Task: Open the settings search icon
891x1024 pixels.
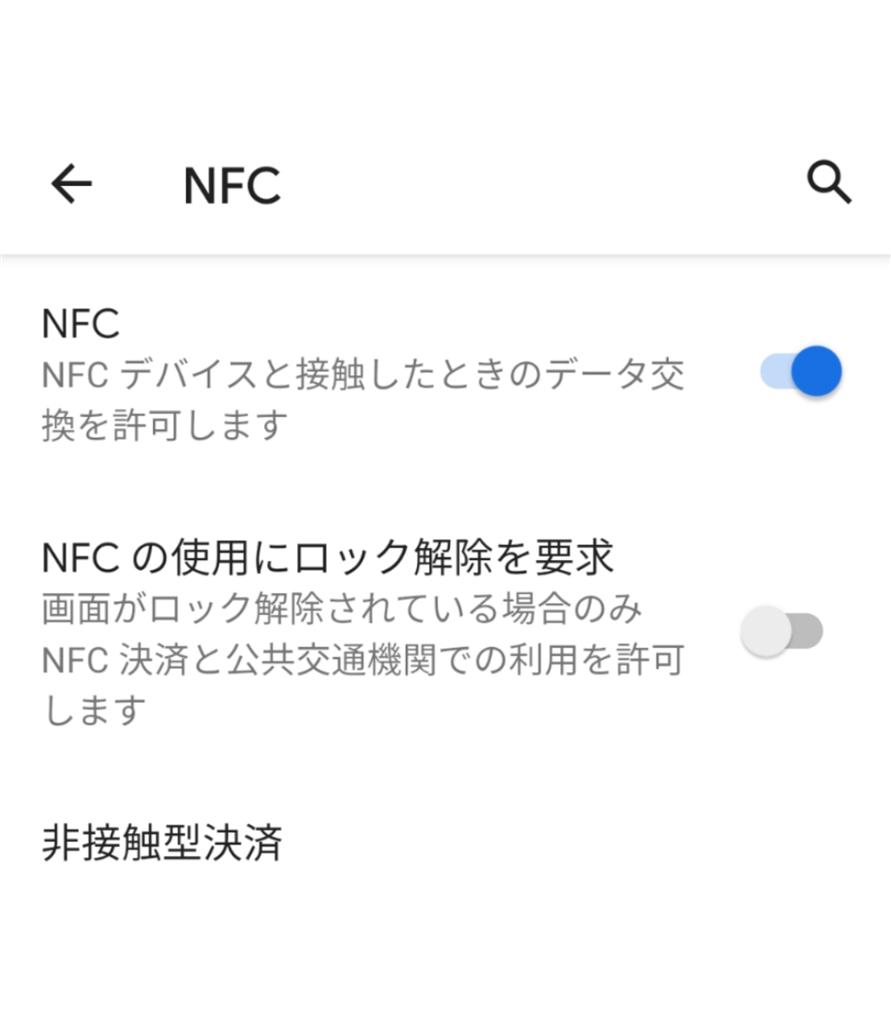Action: point(828,184)
